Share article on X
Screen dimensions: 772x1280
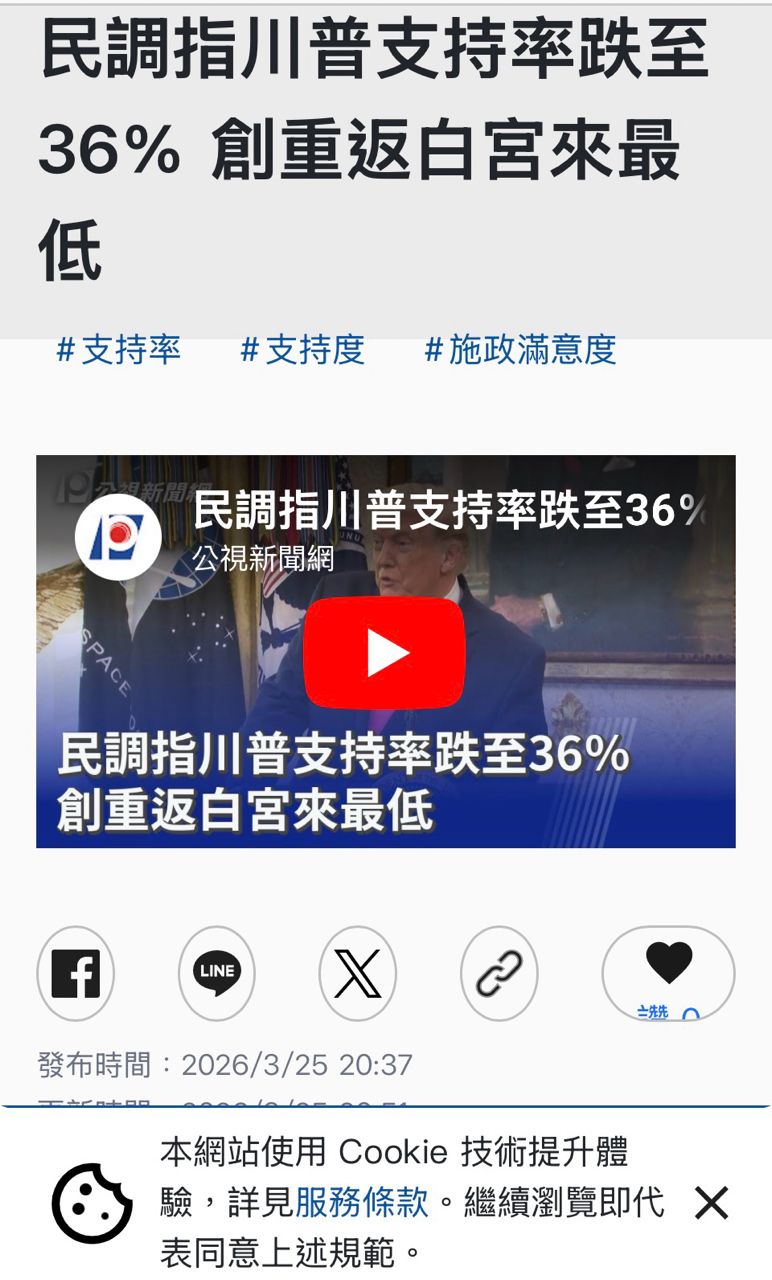pyautogui.click(x=358, y=973)
